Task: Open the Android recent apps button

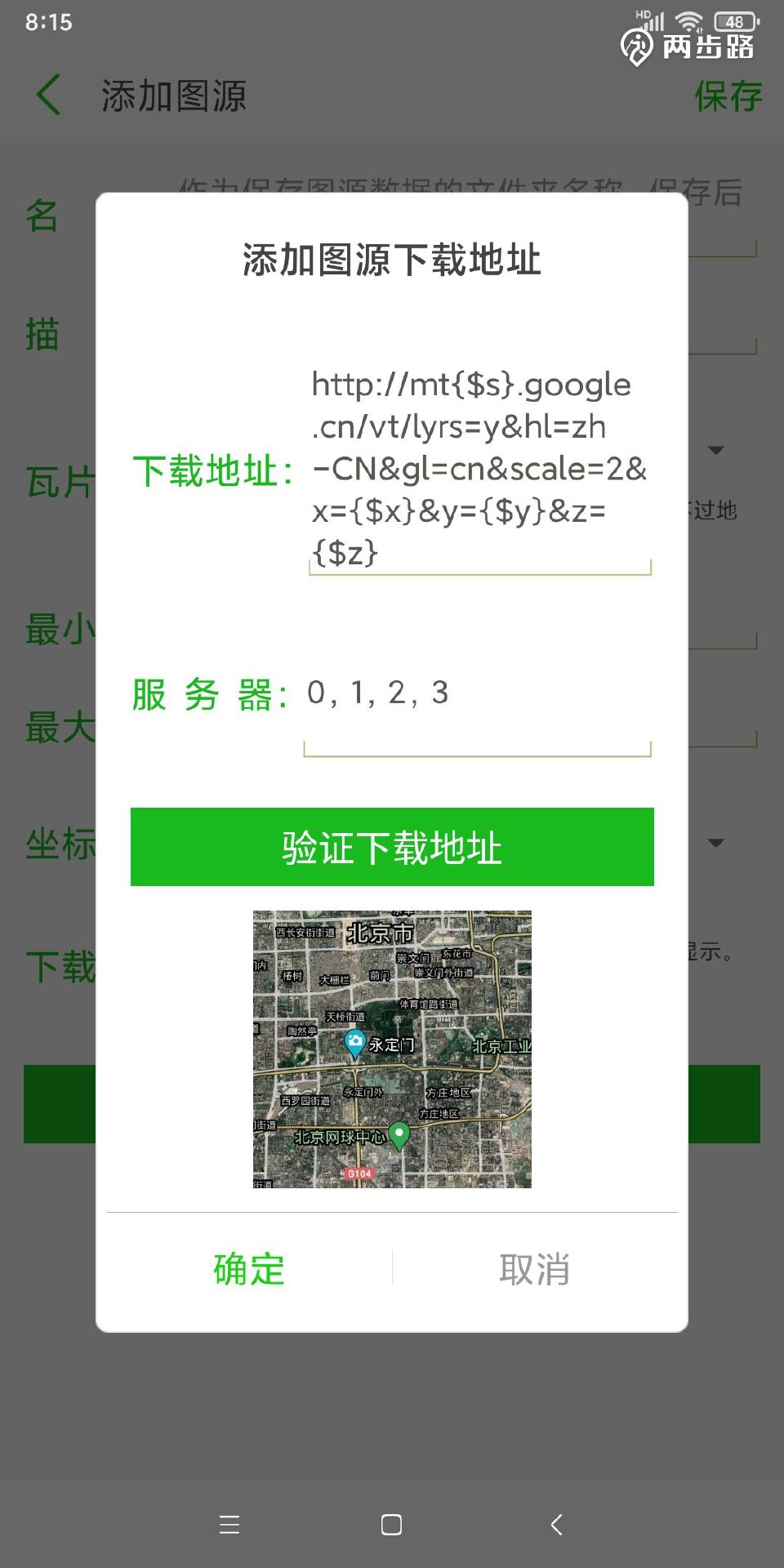Action: (x=229, y=1525)
